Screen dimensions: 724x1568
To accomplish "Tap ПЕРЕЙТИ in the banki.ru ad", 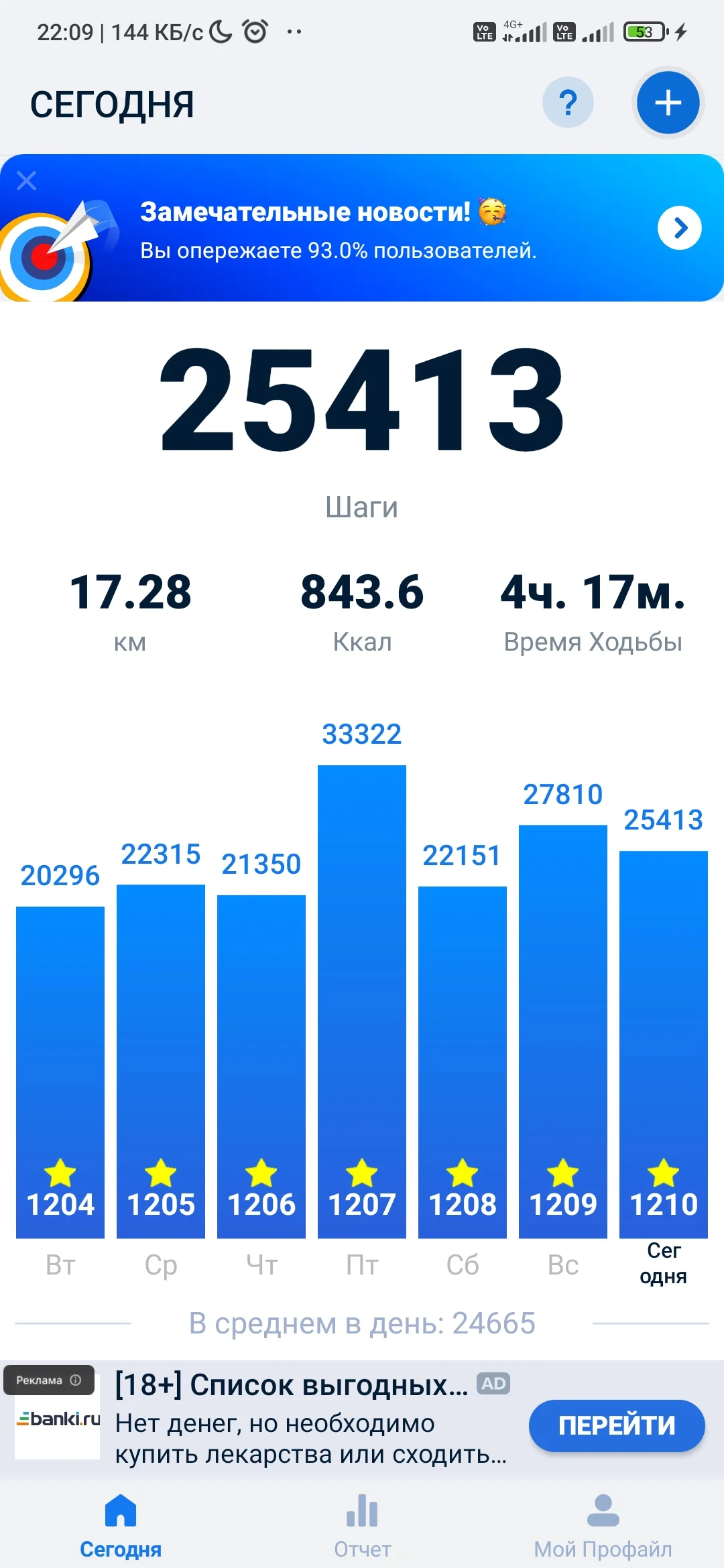I will coord(616,1425).
